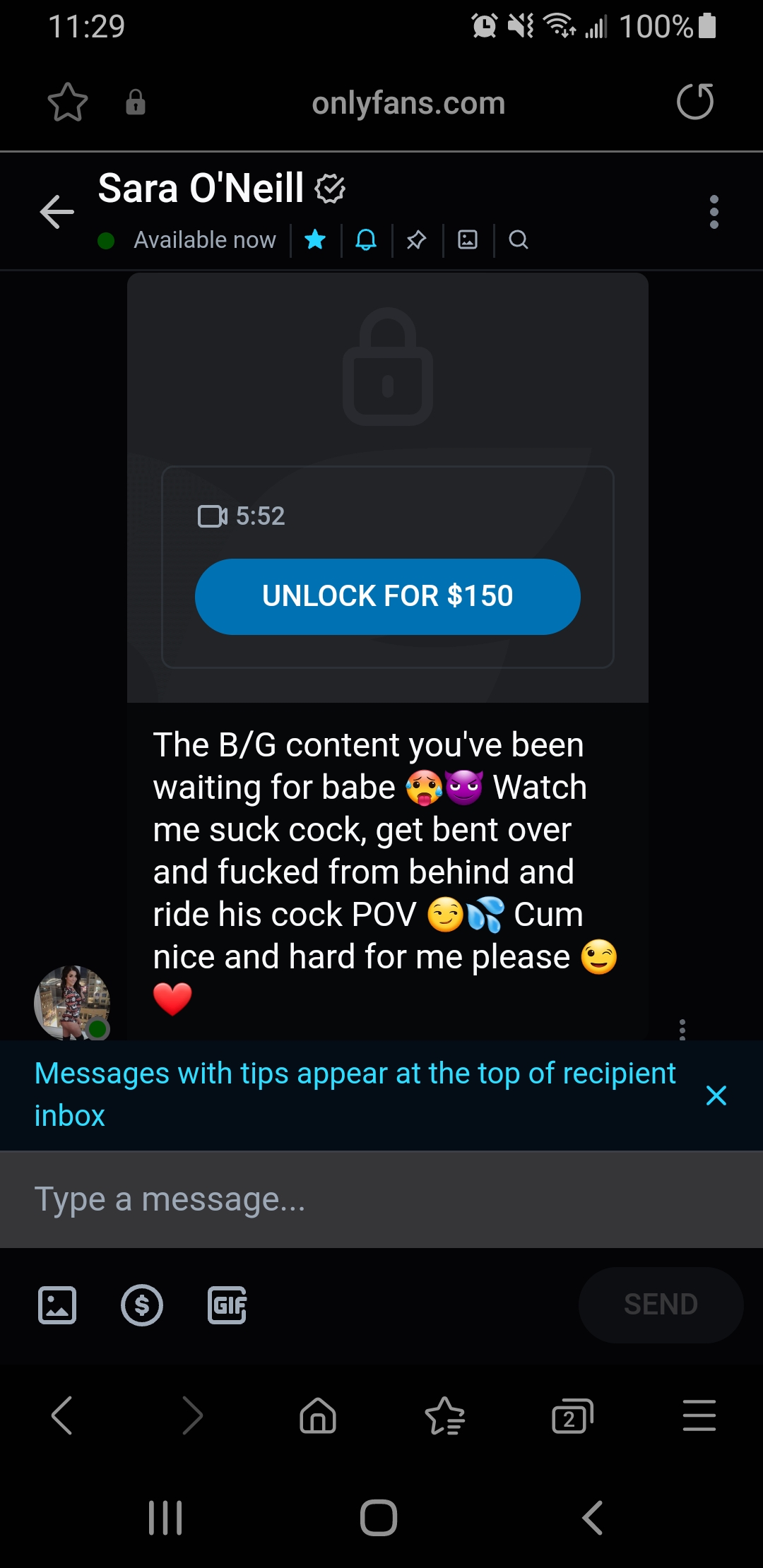Open message options dots beside the message
Image resolution: width=763 pixels, height=1568 pixels.
682,1029
